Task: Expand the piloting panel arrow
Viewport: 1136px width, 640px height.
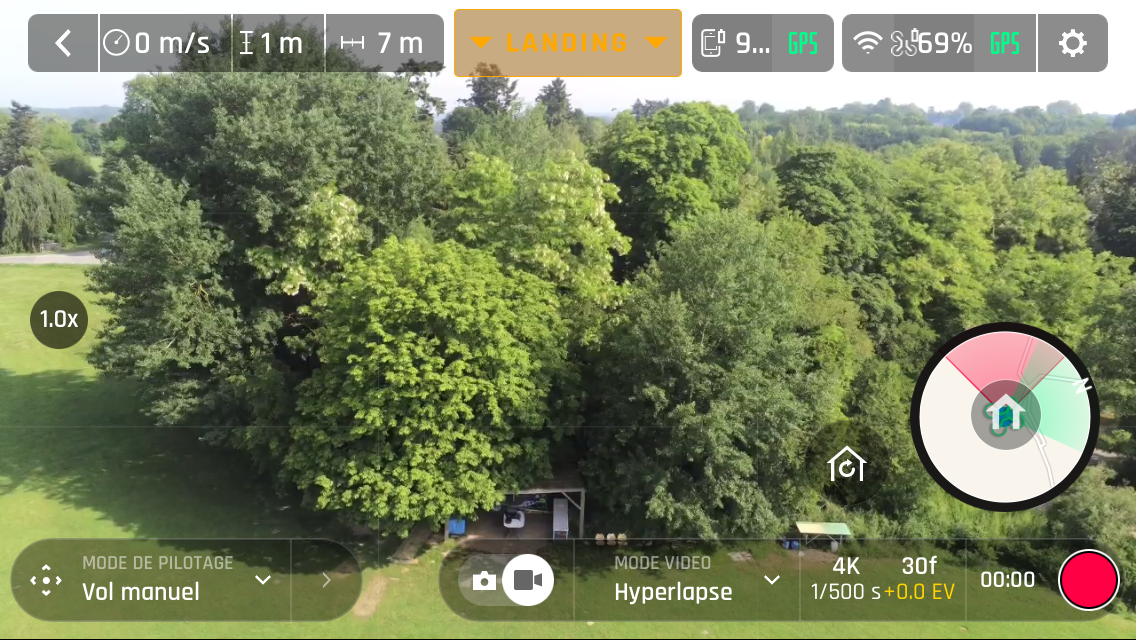Action: pyautogui.click(x=326, y=580)
